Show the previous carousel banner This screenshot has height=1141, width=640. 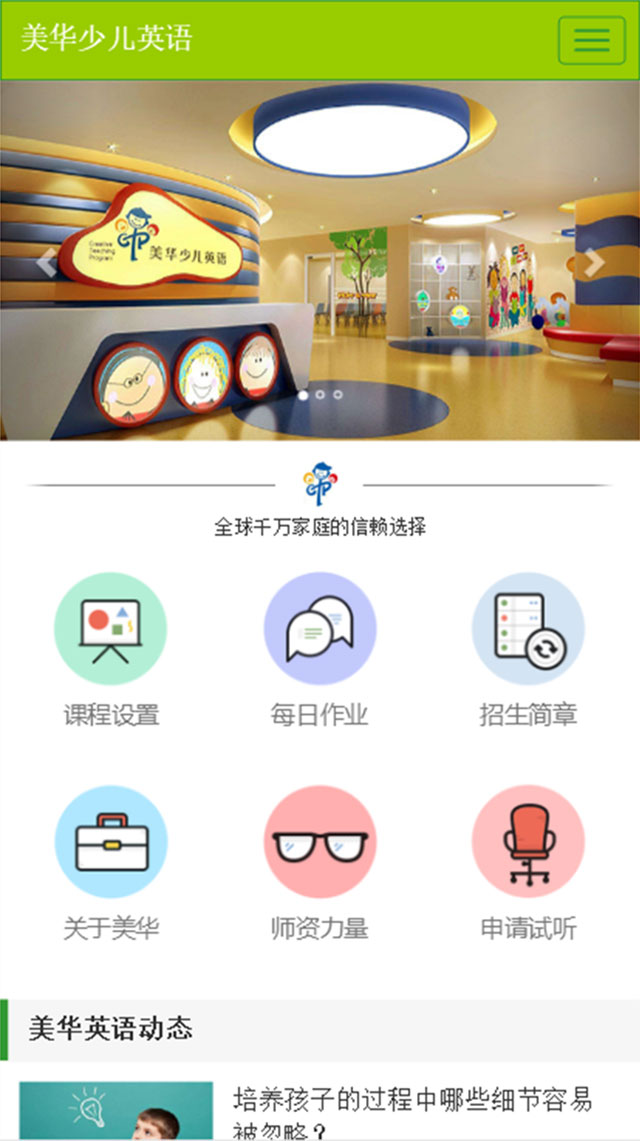(x=47, y=263)
